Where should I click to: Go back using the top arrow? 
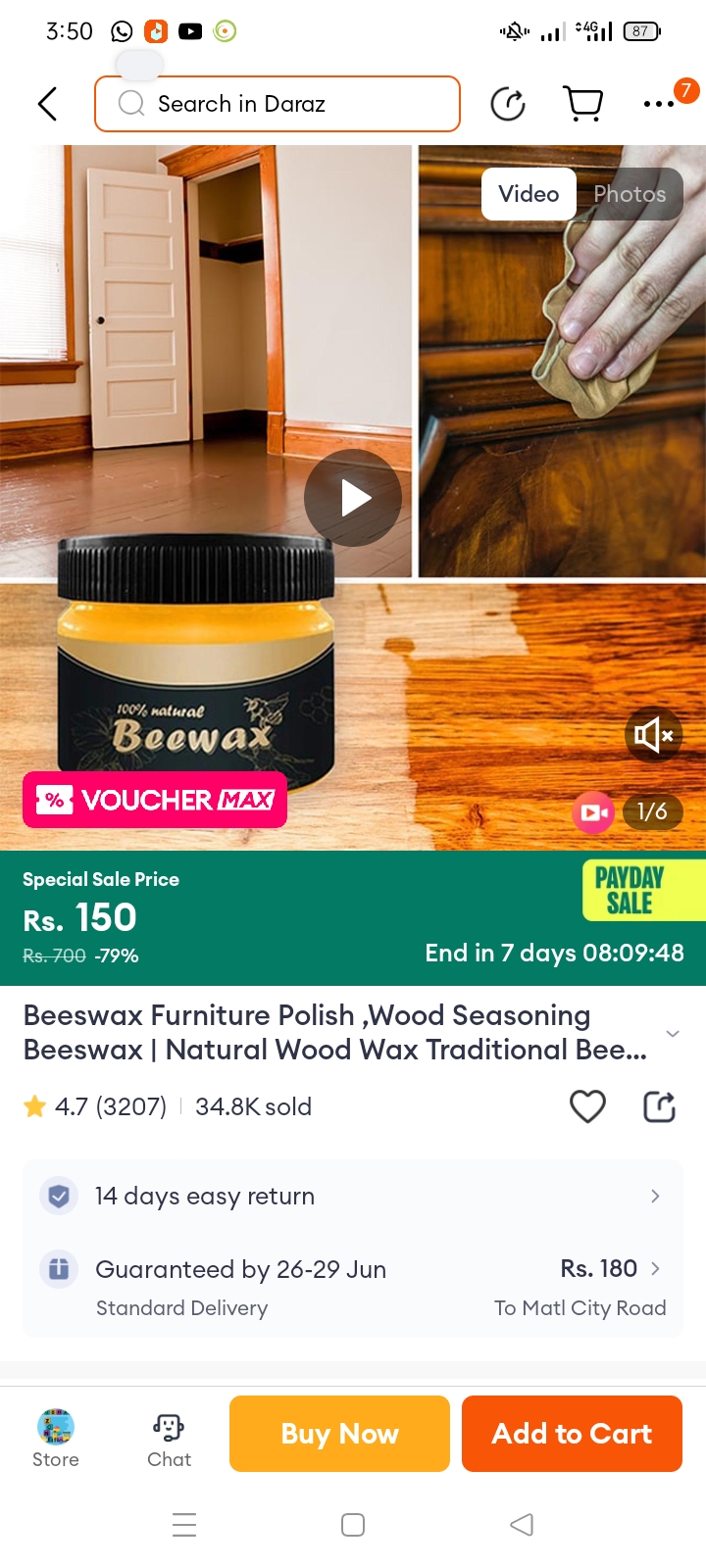[47, 104]
